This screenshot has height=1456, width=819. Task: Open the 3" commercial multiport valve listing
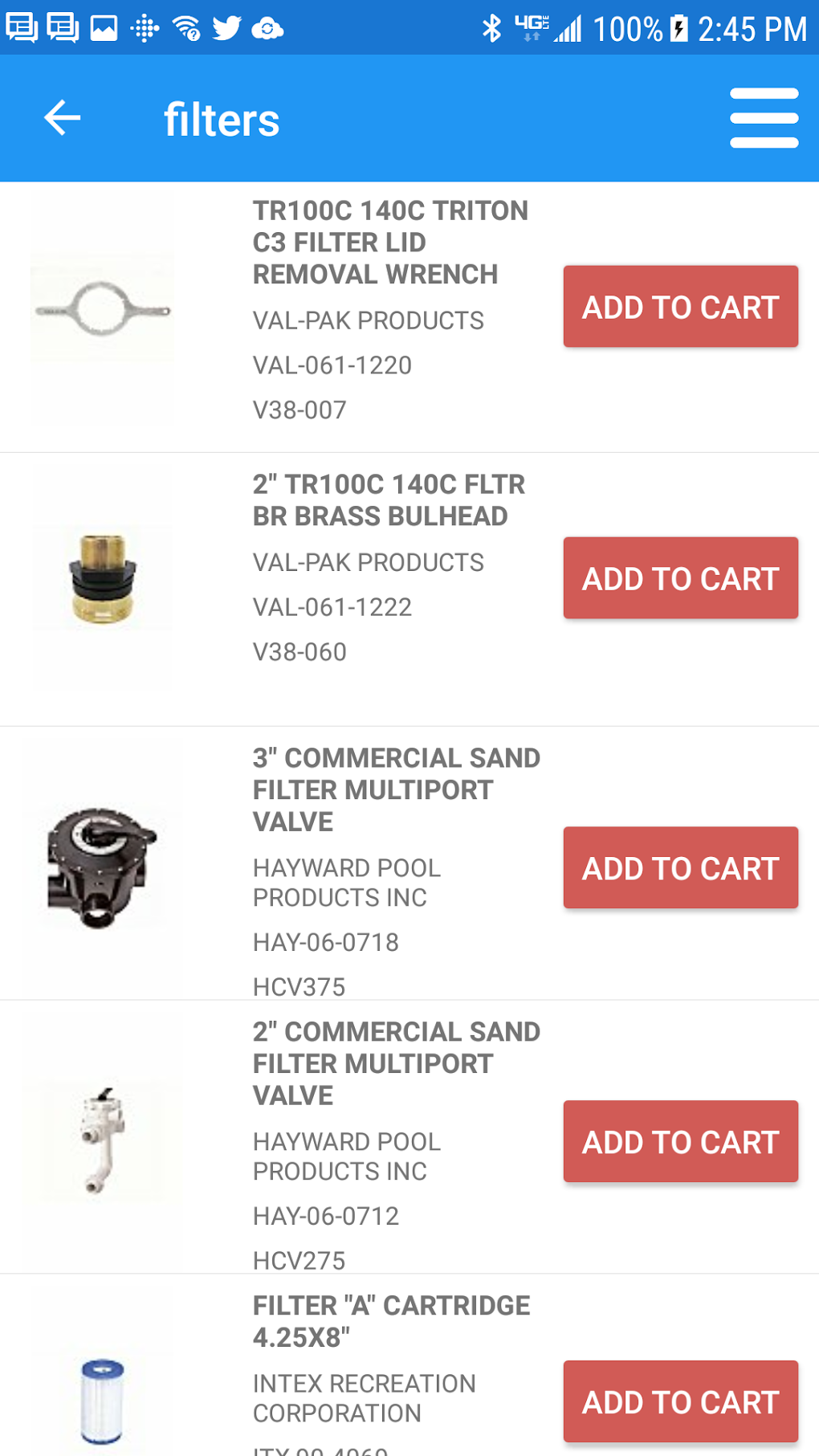(x=396, y=789)
